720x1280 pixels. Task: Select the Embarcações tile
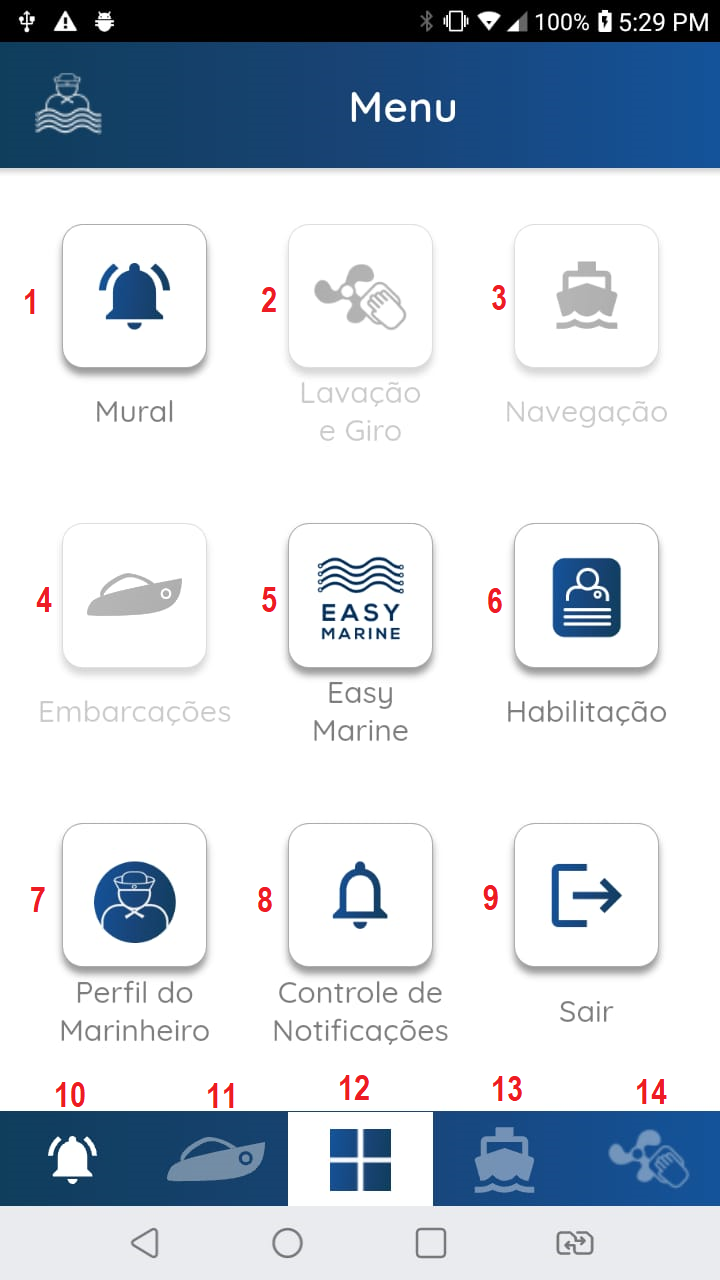134,596
